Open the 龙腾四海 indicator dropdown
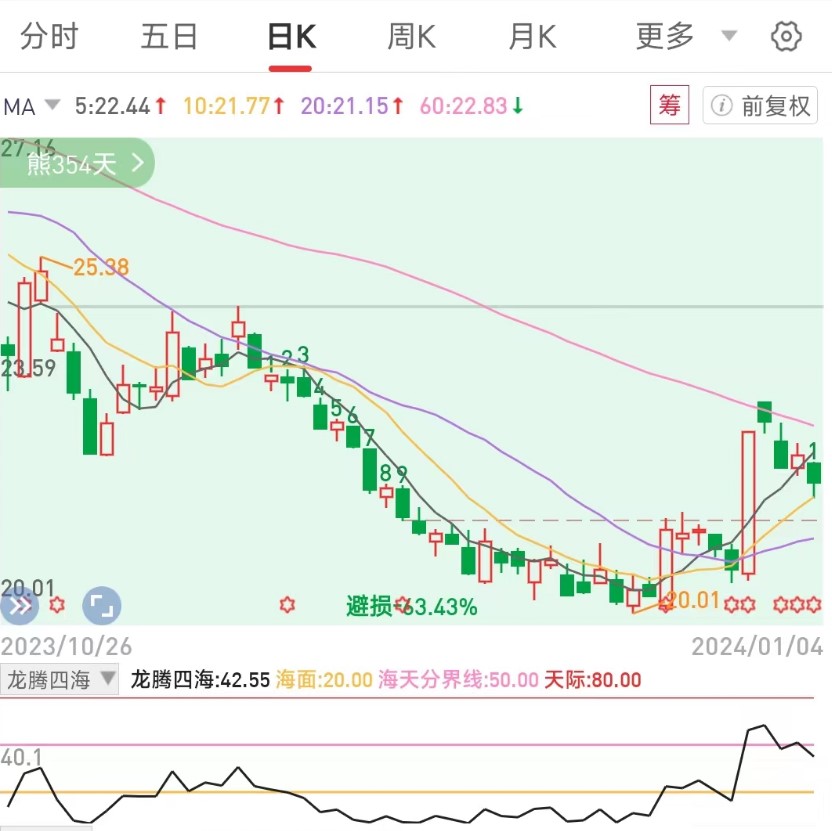The width and height of the screenshot is (832, 831). coord(60,681)
